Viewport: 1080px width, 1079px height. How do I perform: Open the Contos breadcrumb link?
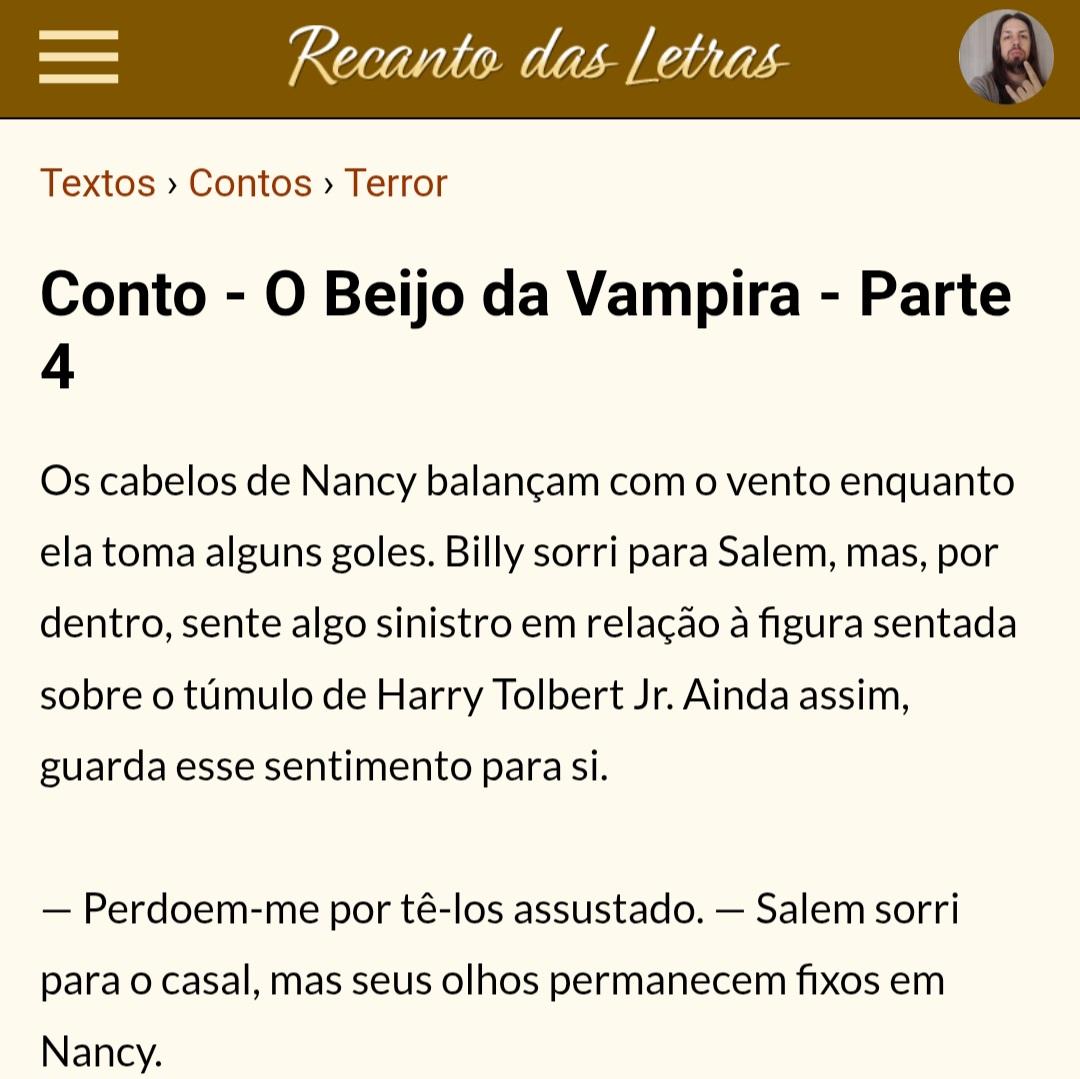click(x=250, y=184)
